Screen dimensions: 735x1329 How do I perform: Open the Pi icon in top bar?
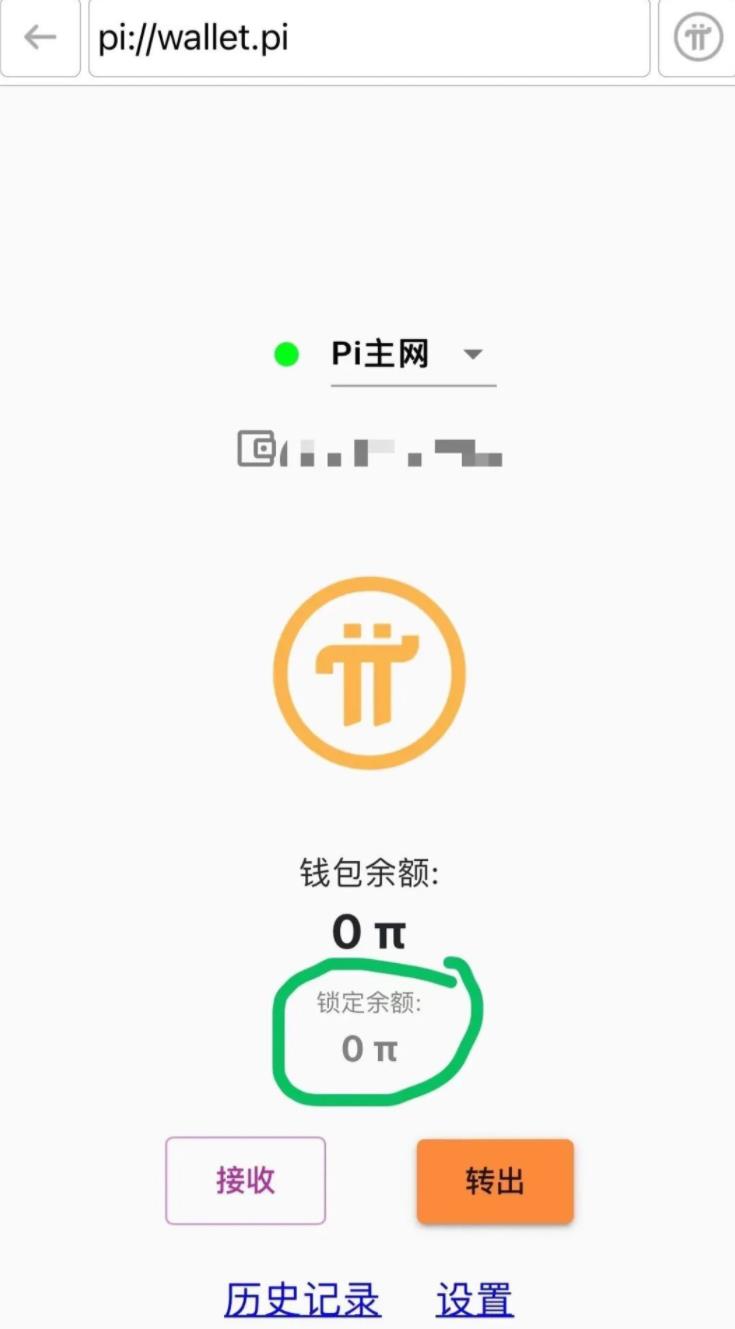[x=697, y=38]
